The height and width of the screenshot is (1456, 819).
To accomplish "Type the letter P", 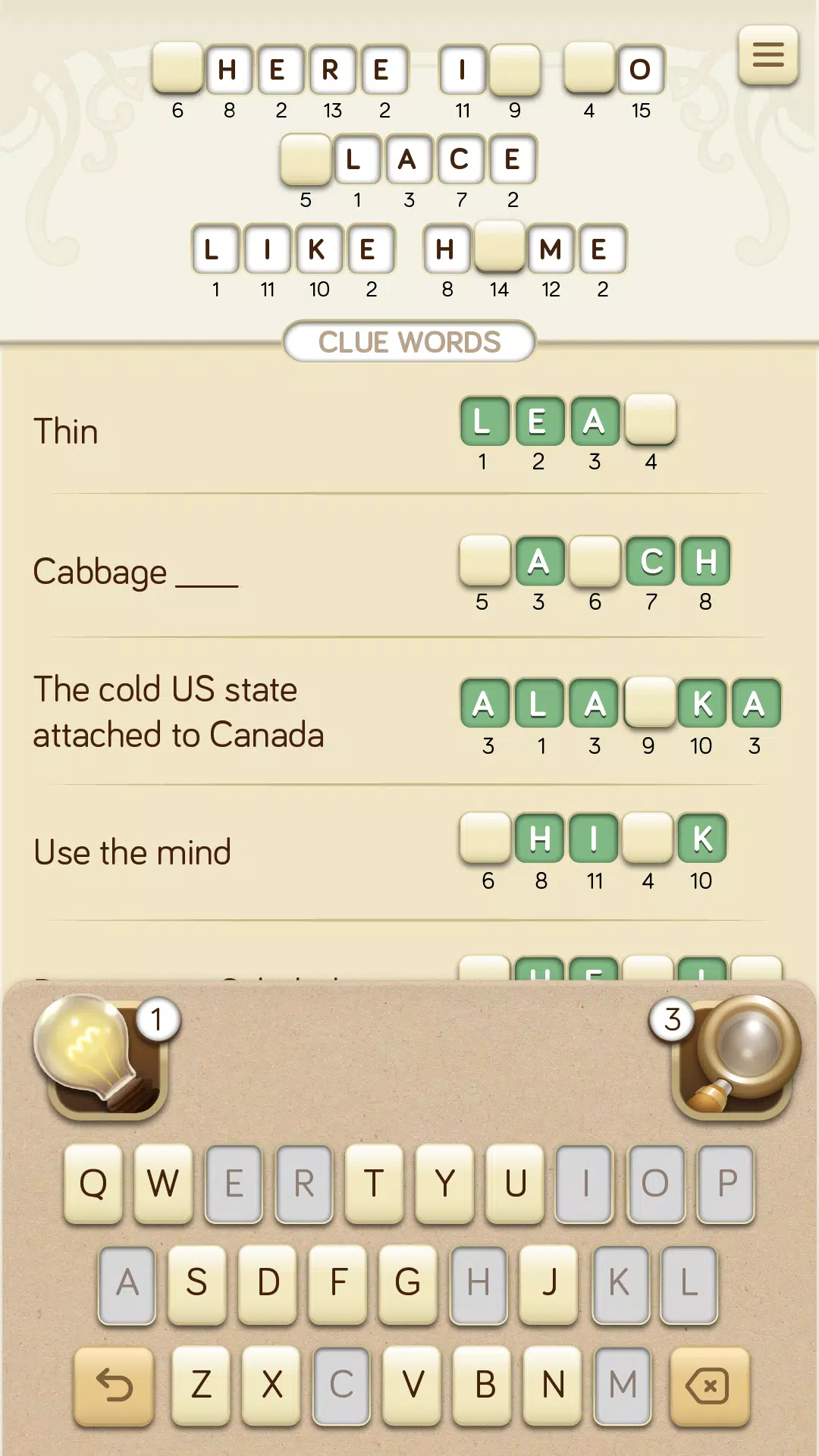I will (726, 1183).
